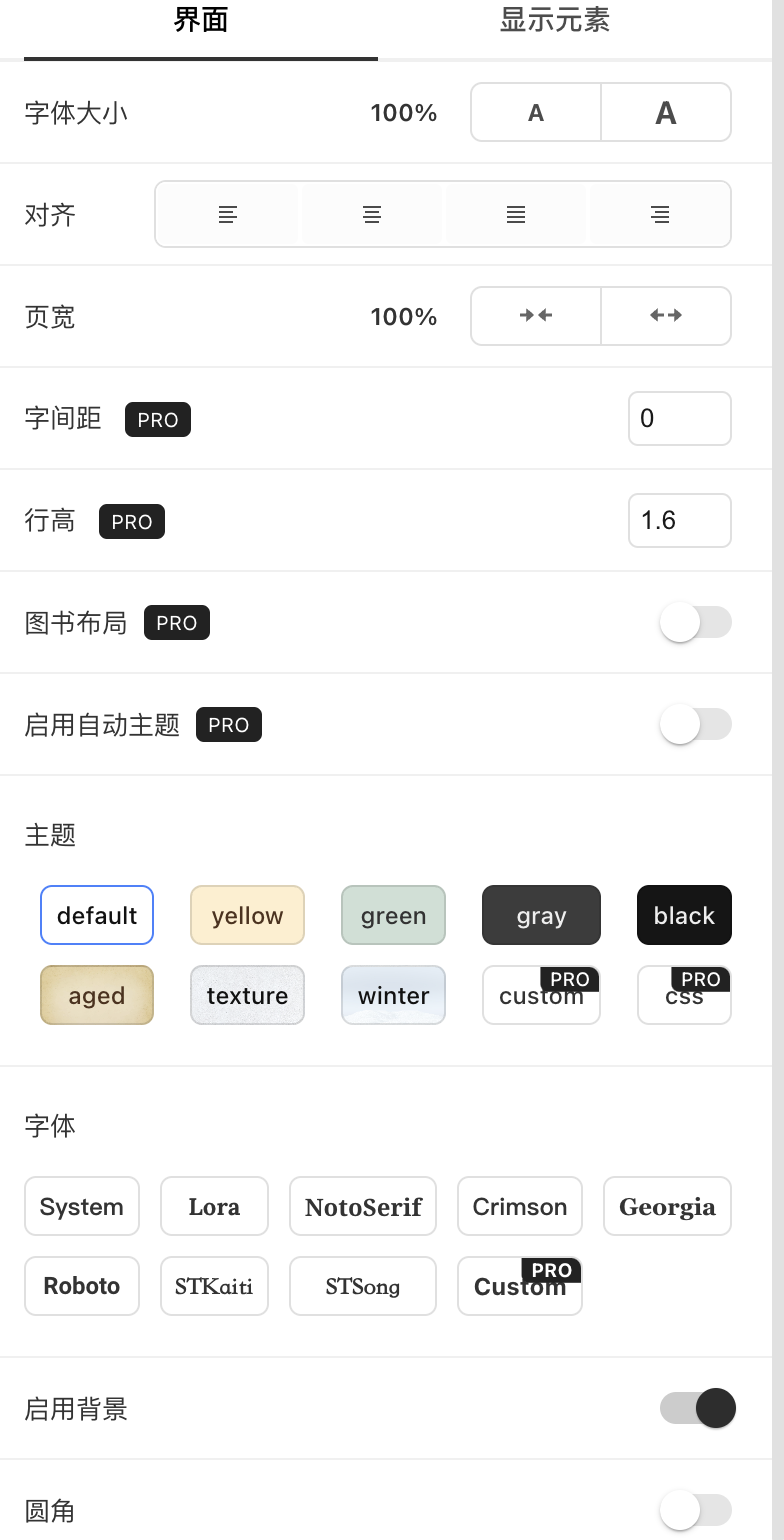
Task: Enable 启用自动主题 switch
Action: click(695, 725)
